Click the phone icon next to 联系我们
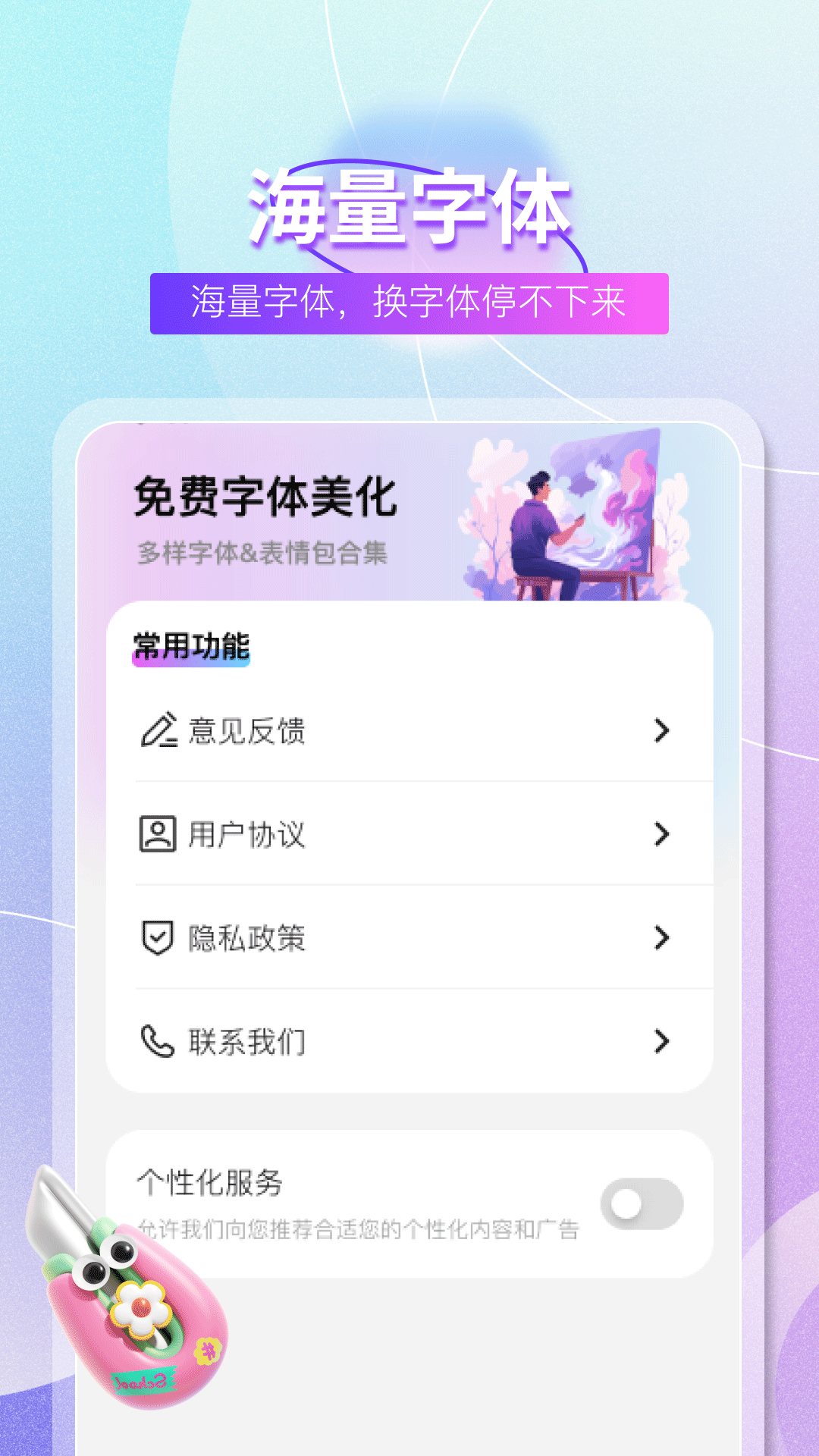 (x=156, y=1042)
